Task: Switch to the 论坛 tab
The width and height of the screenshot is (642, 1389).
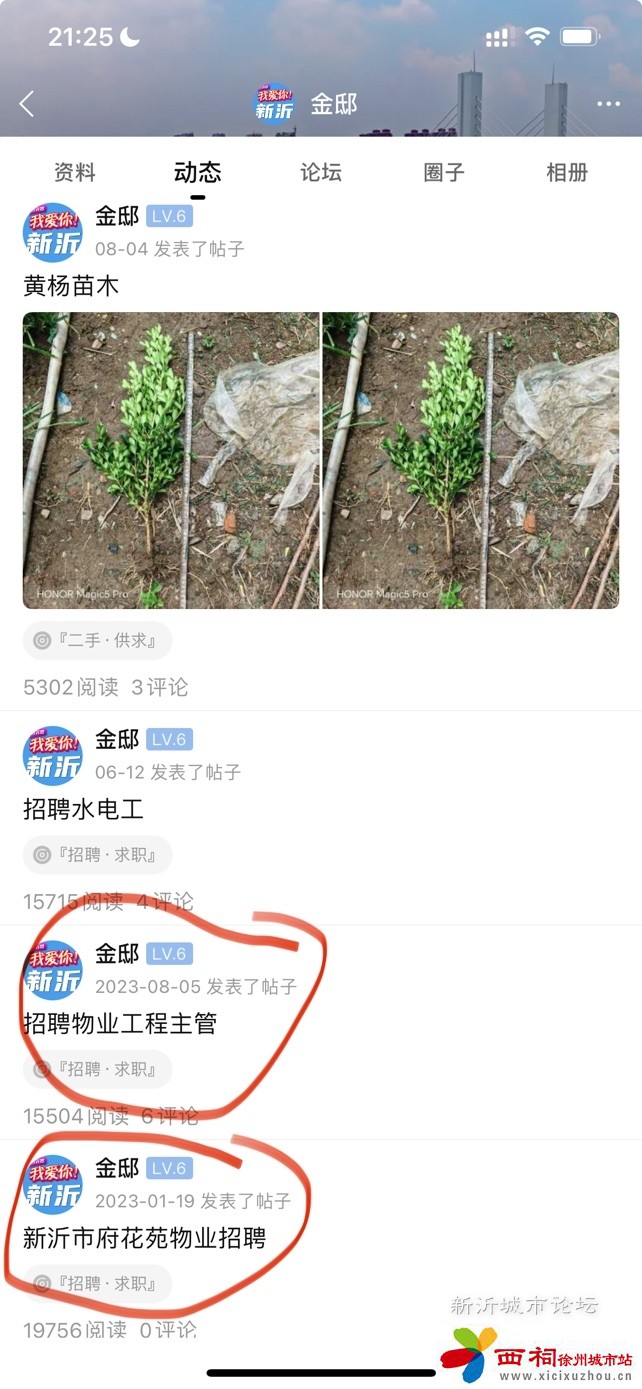Action: point(321,172)
